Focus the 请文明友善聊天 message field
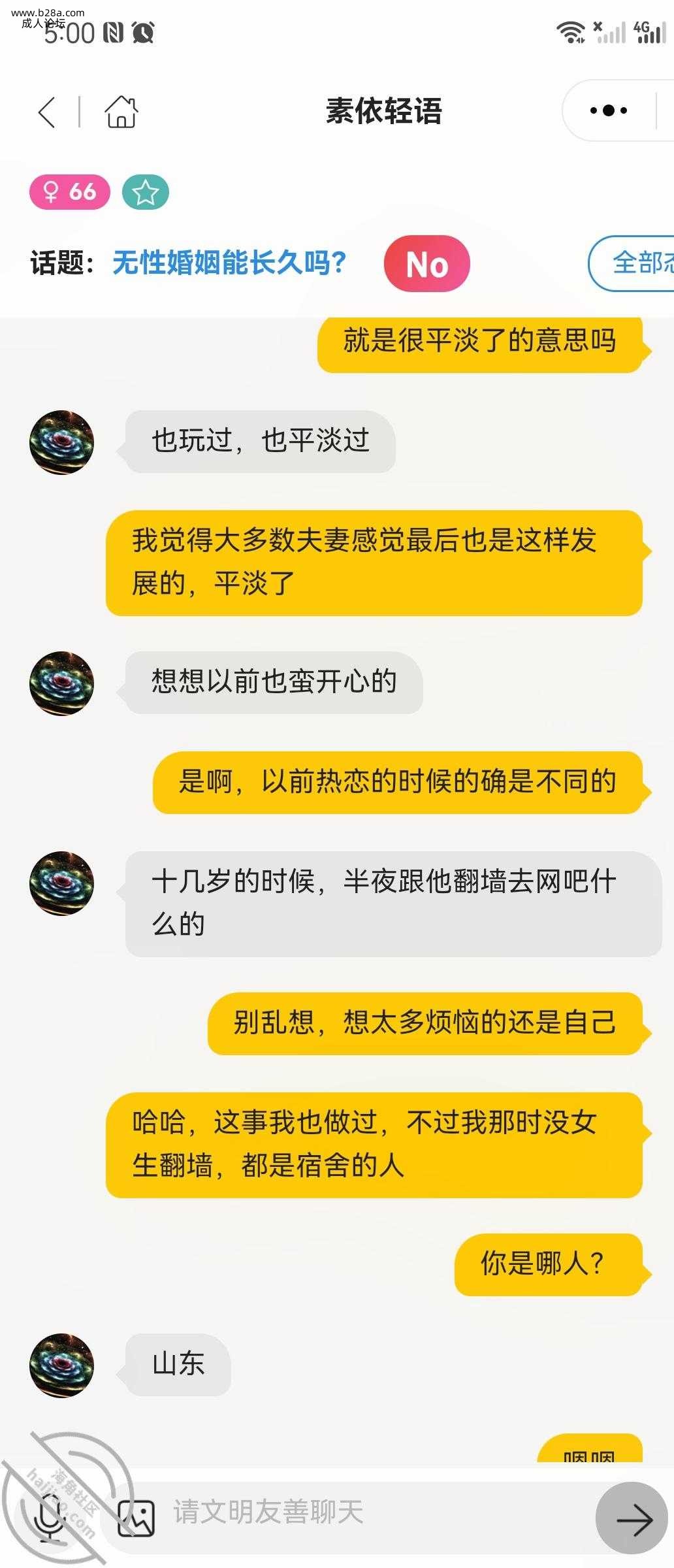This screenshot has width=674, height=1568. coord(366,1512)
